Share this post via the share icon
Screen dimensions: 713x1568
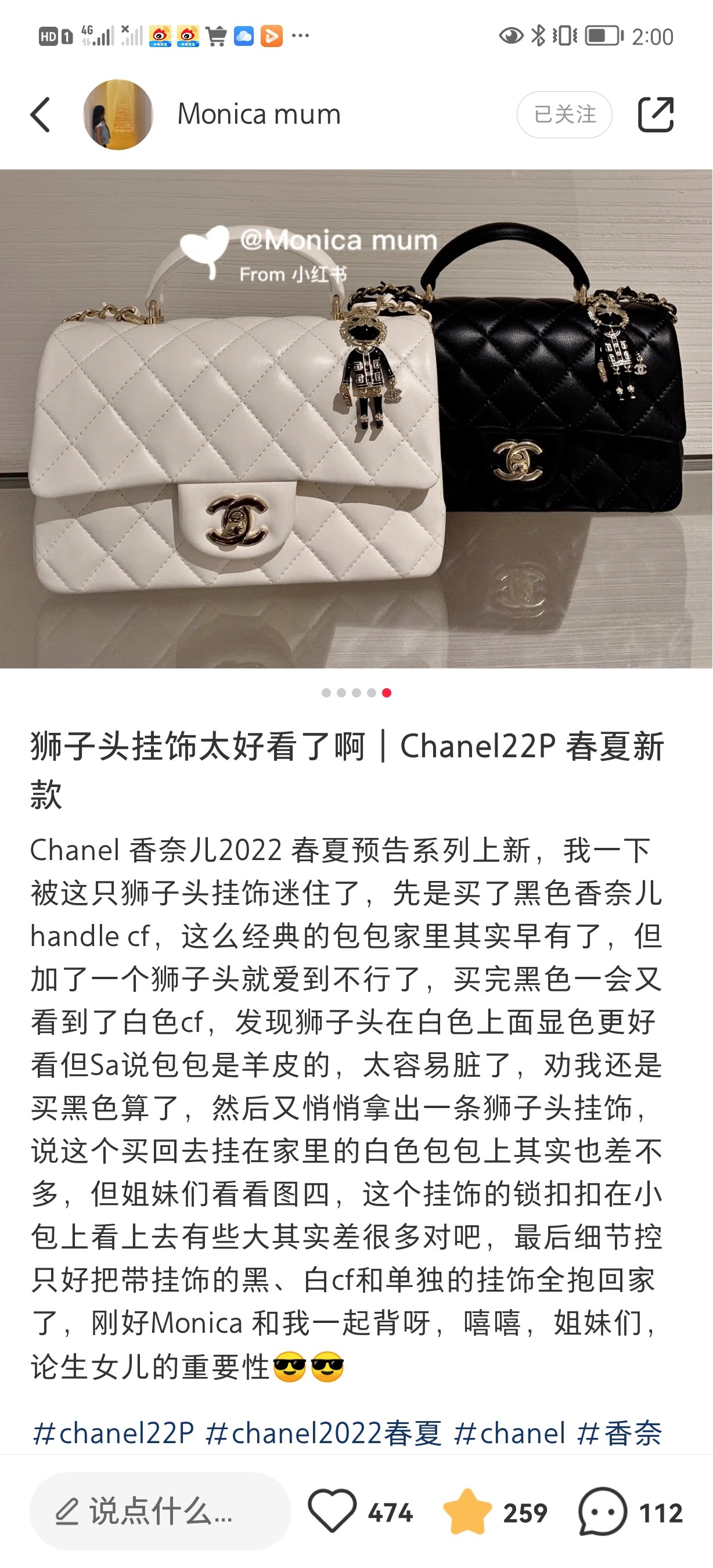pos(655,114)
